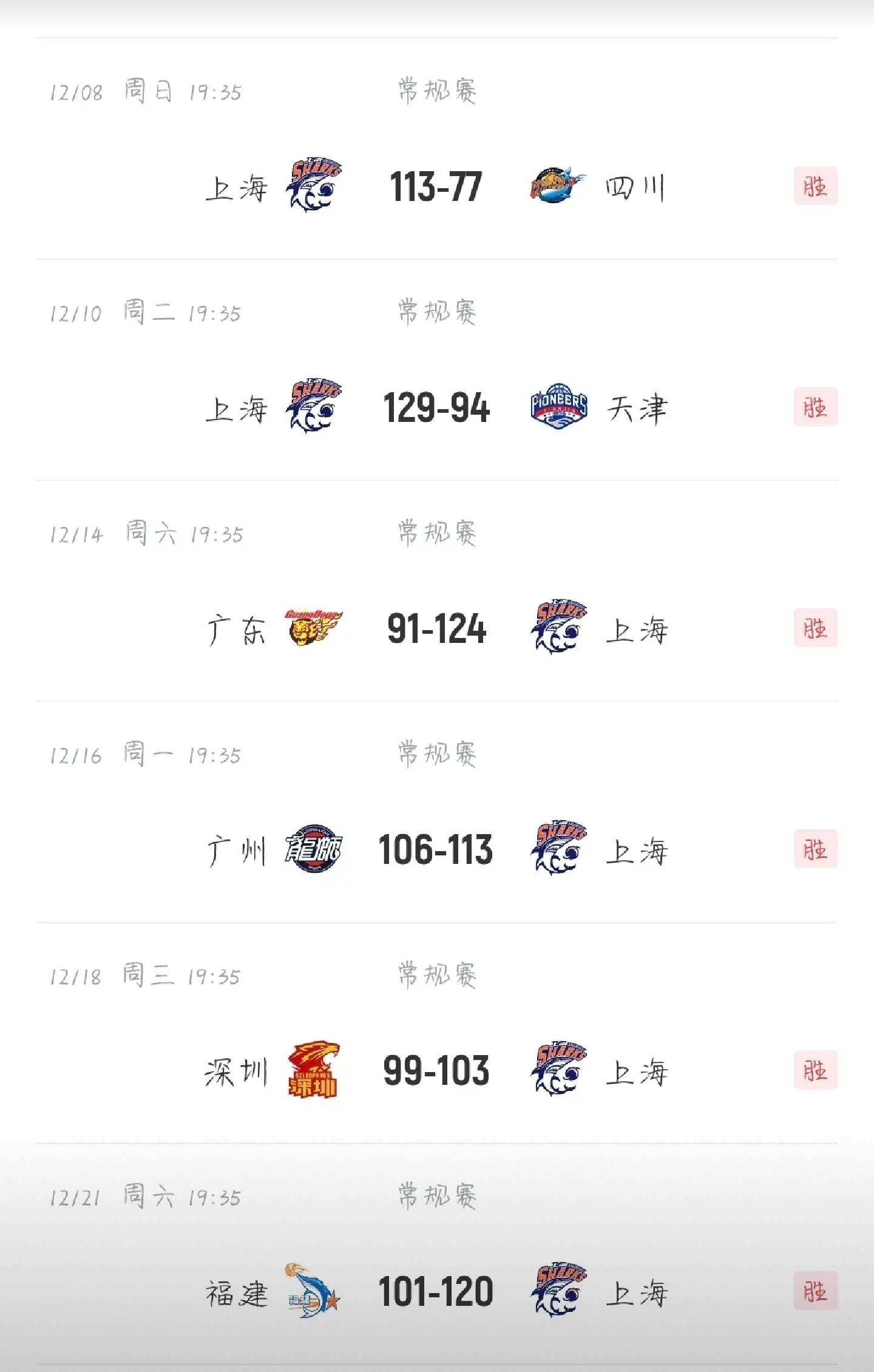View the 12/16 Guangzhou vs Shanghai game
Viewport: 874px width, 1372px height.
pos(436,849)
